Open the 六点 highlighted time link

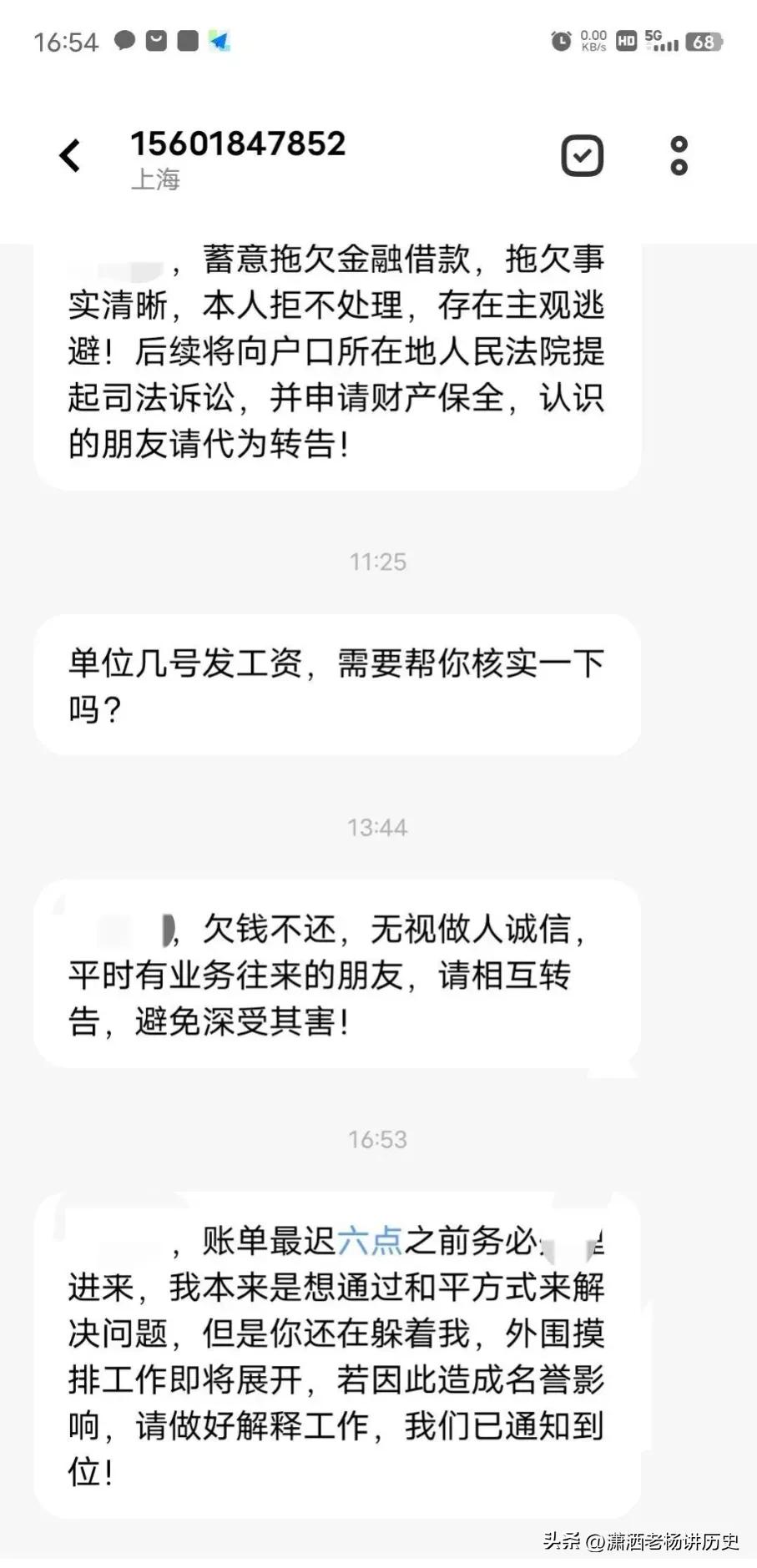[x=370, y=1243]
